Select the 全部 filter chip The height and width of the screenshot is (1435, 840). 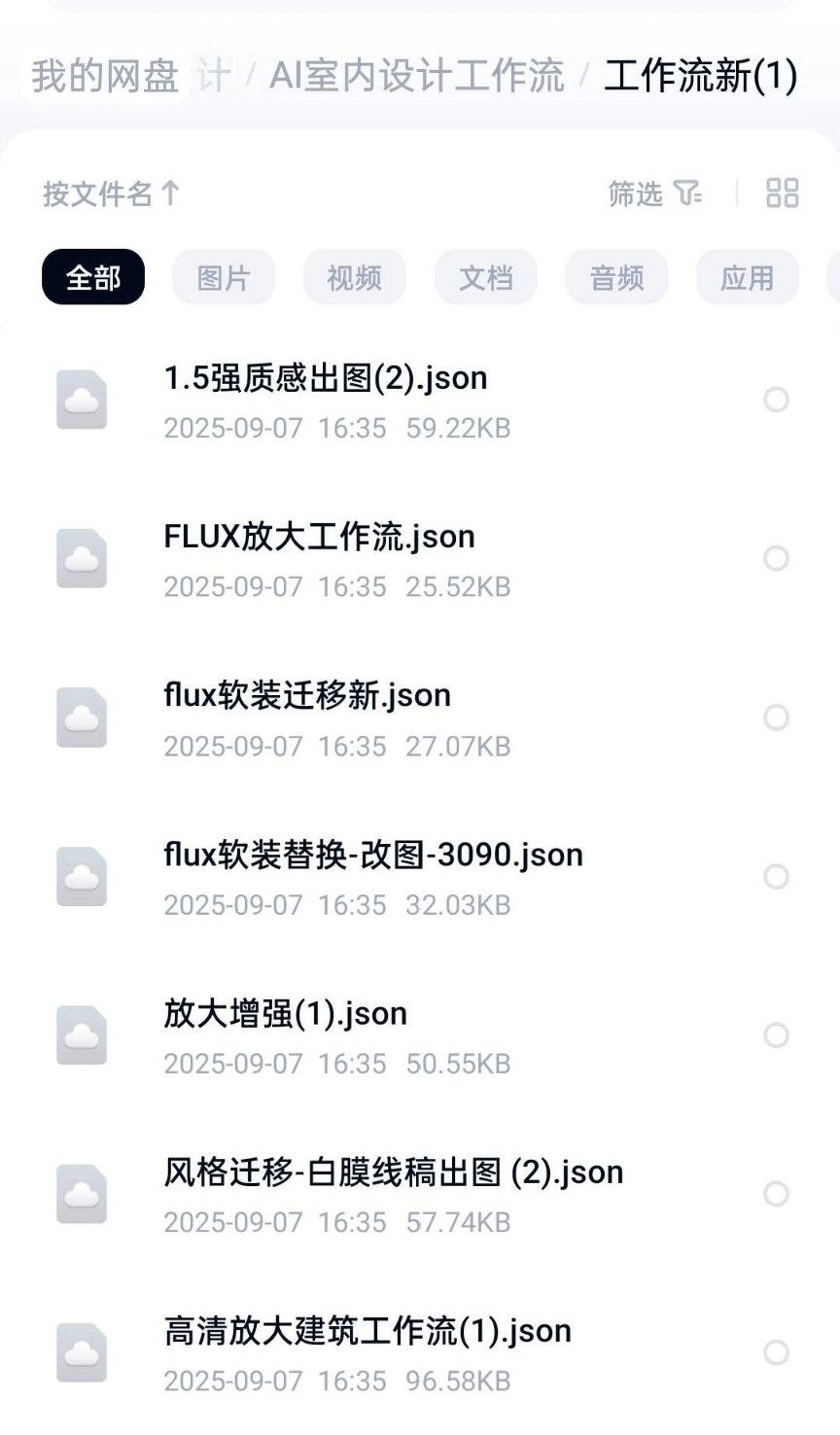[x=93, y=278]
